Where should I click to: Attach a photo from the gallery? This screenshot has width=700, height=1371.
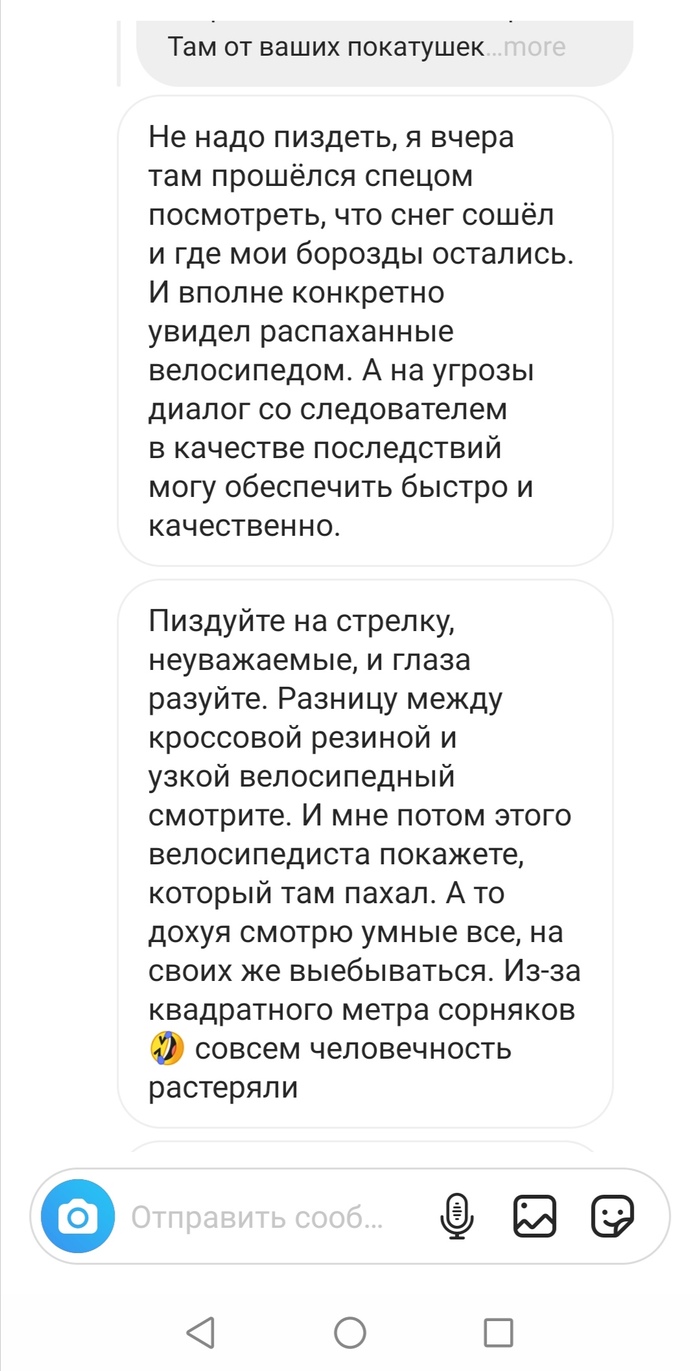point(534,1216)
